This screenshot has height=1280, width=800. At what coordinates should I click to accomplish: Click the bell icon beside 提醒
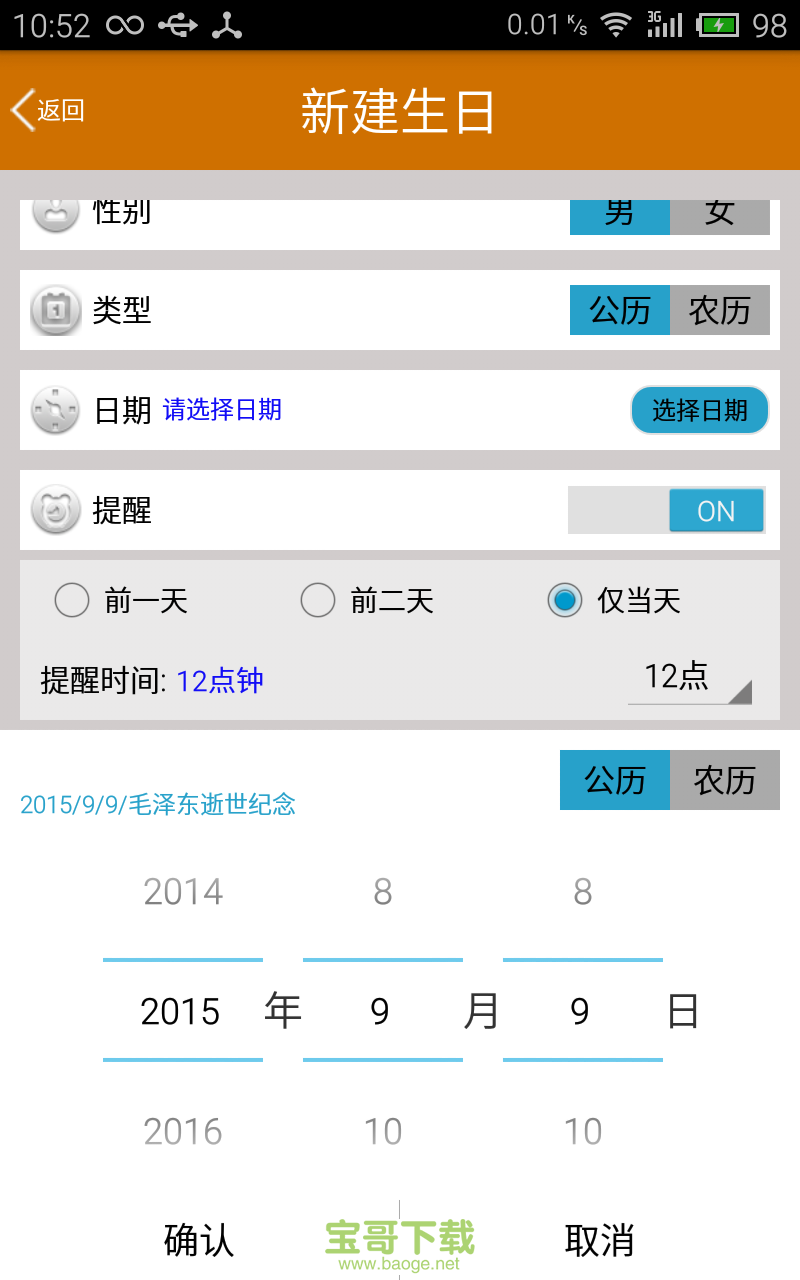pos(56,510)
